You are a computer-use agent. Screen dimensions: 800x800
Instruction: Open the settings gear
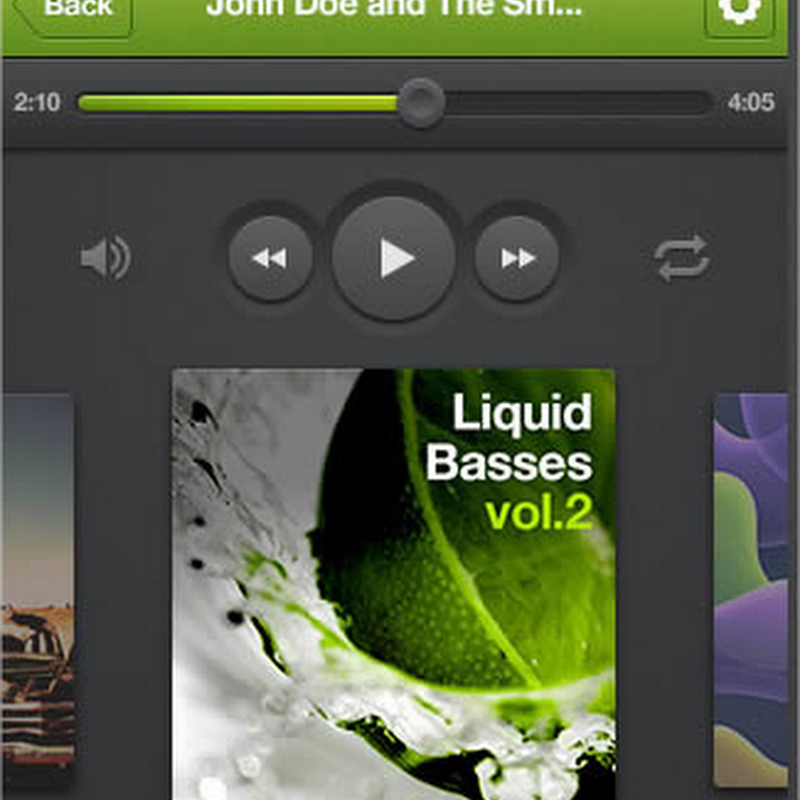[x=739, y=14]
